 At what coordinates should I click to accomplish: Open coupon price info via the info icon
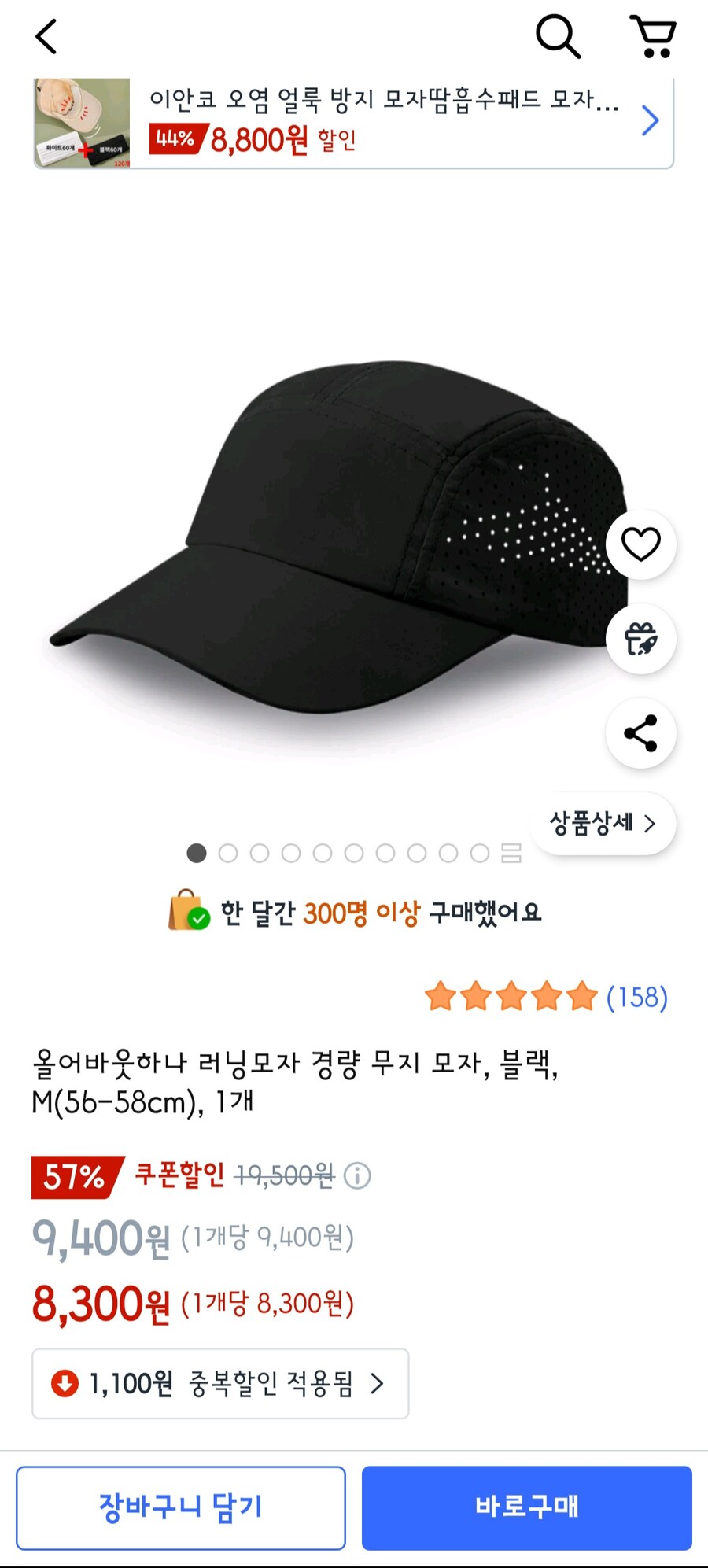[358, 1175]
